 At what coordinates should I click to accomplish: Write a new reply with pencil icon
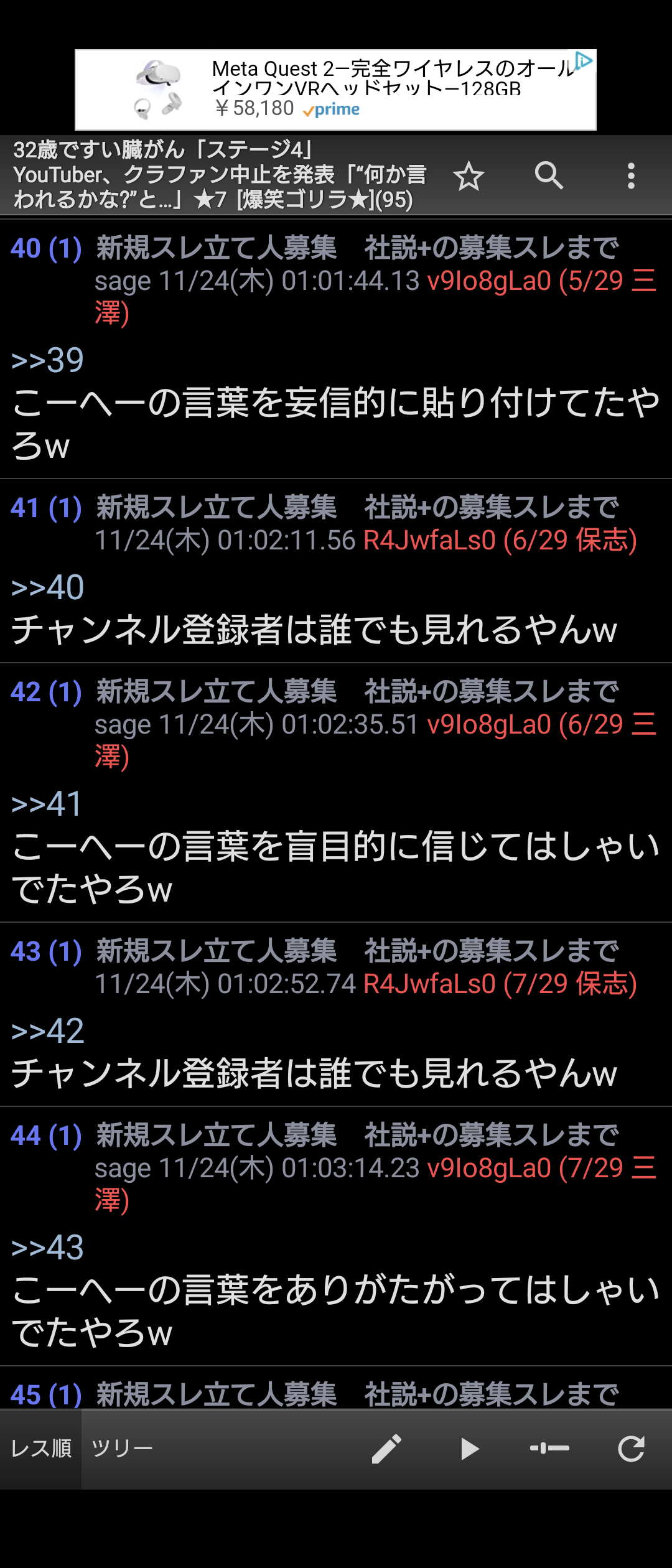386,1449
